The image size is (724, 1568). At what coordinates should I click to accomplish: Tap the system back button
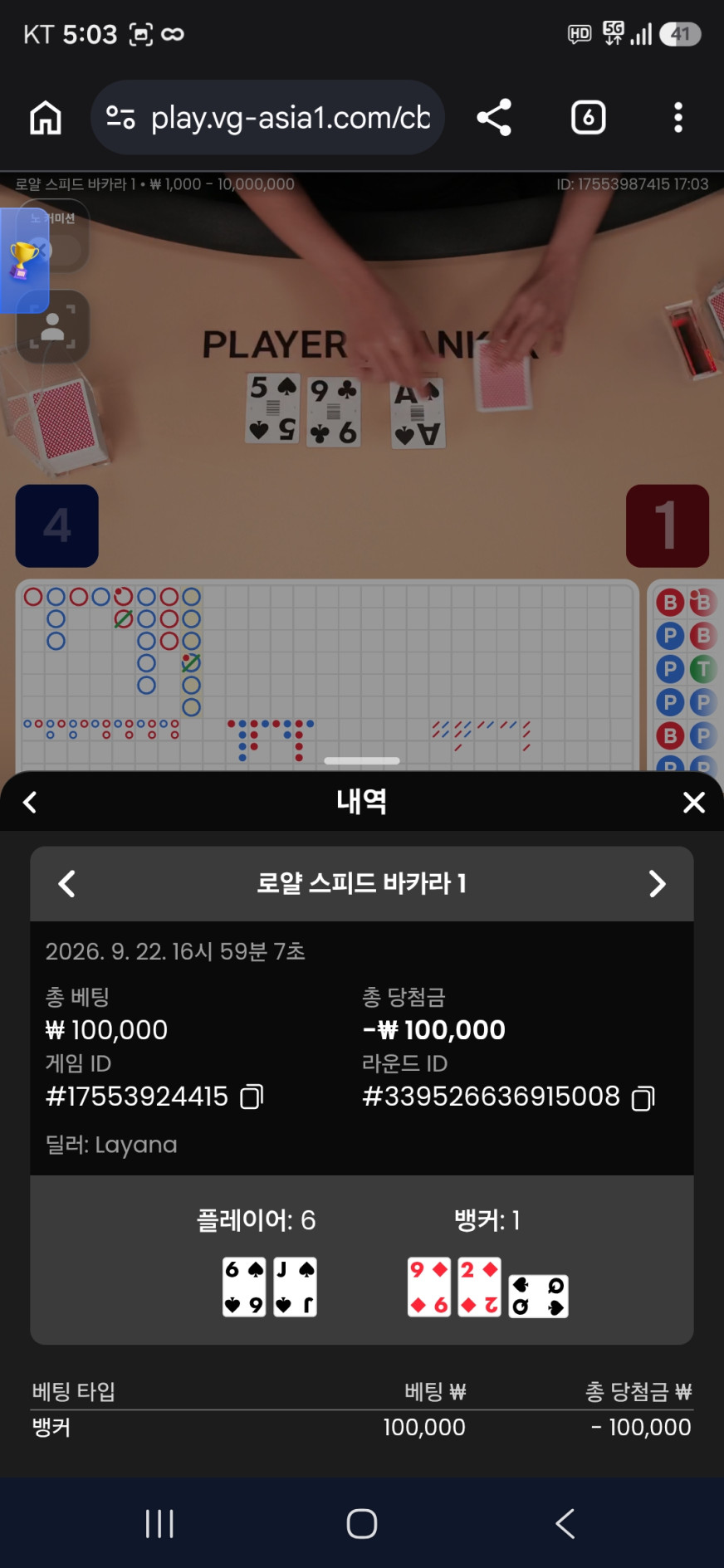[565, 1523]
